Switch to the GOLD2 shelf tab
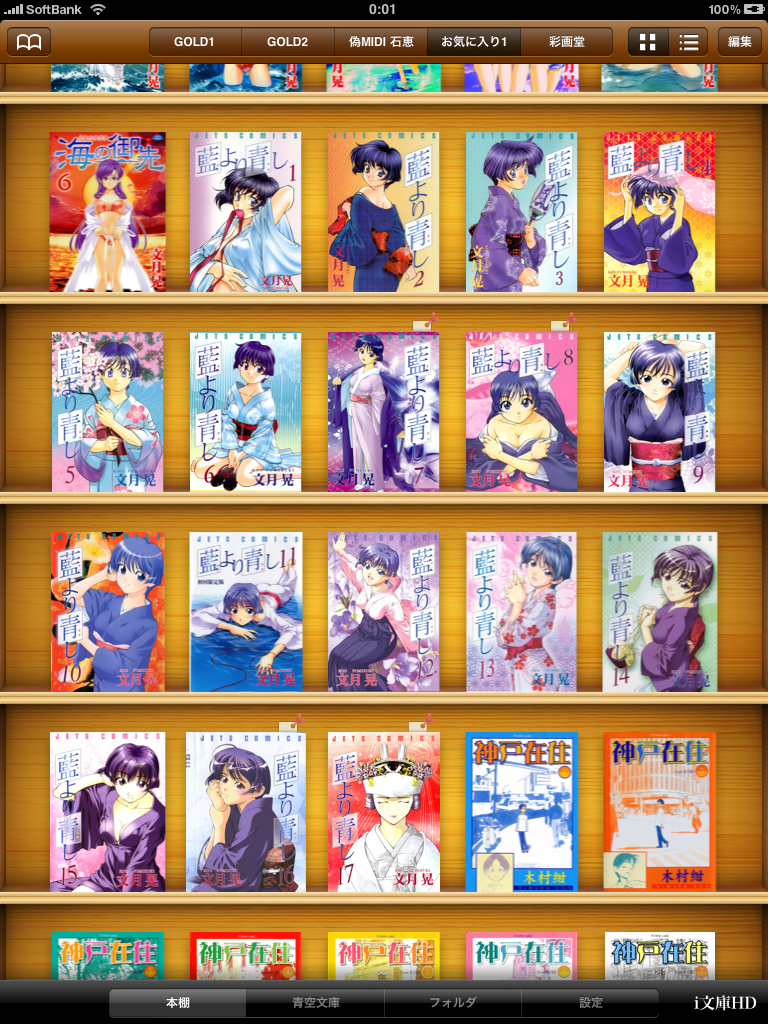This screenshot has width=768, height=1024. (x=288, y=42)
